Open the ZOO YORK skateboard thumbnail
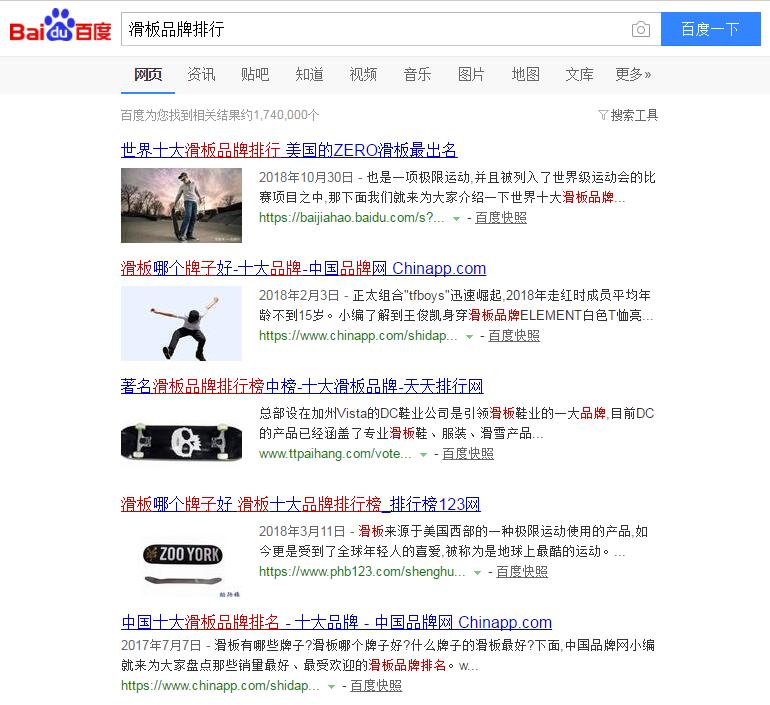The height and width of the screenshot is (705, 770). 181,559
